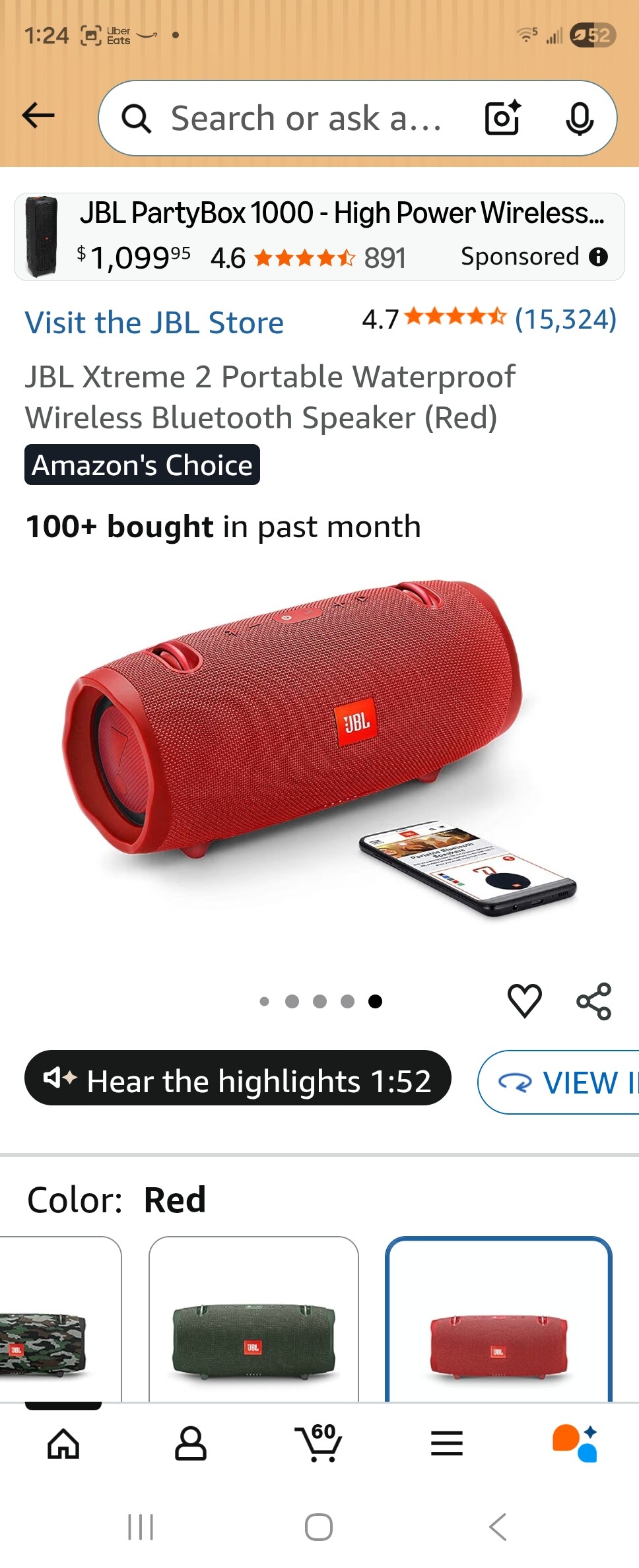The width and height of the screenshot is (639, 1568).
Task: Open the 15,324 customer ratings
Action: 565,319
